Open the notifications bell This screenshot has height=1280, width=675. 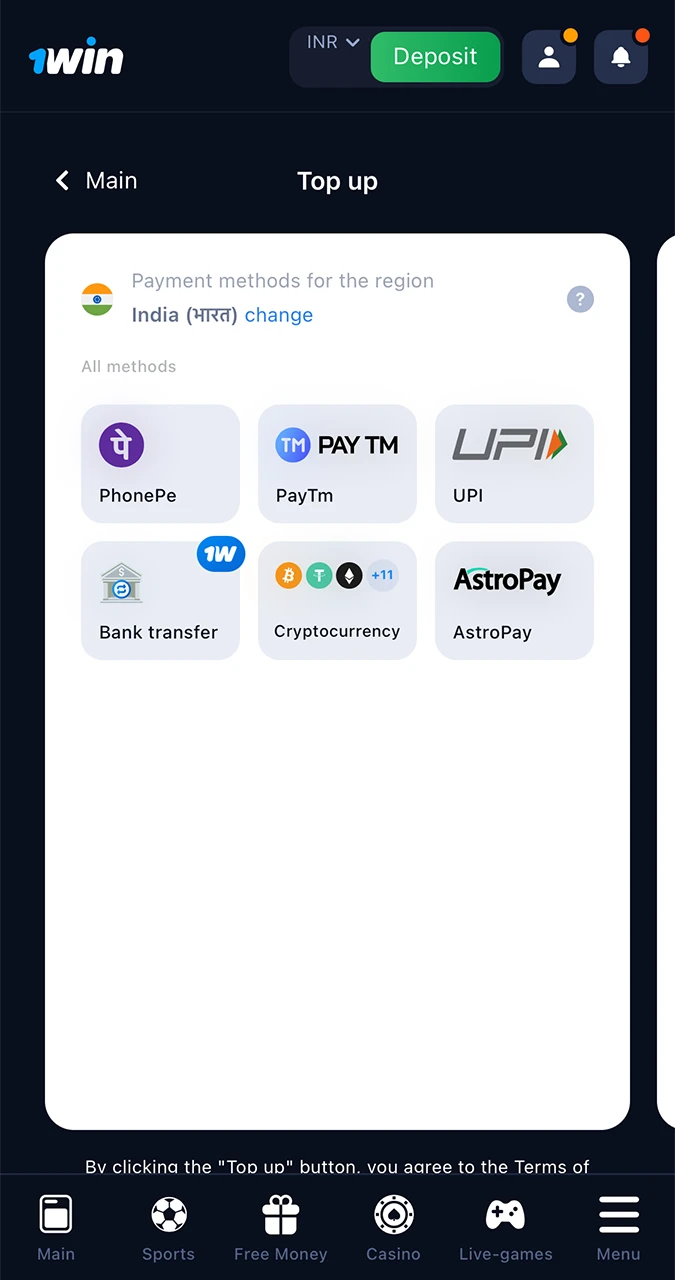(620, 57)
